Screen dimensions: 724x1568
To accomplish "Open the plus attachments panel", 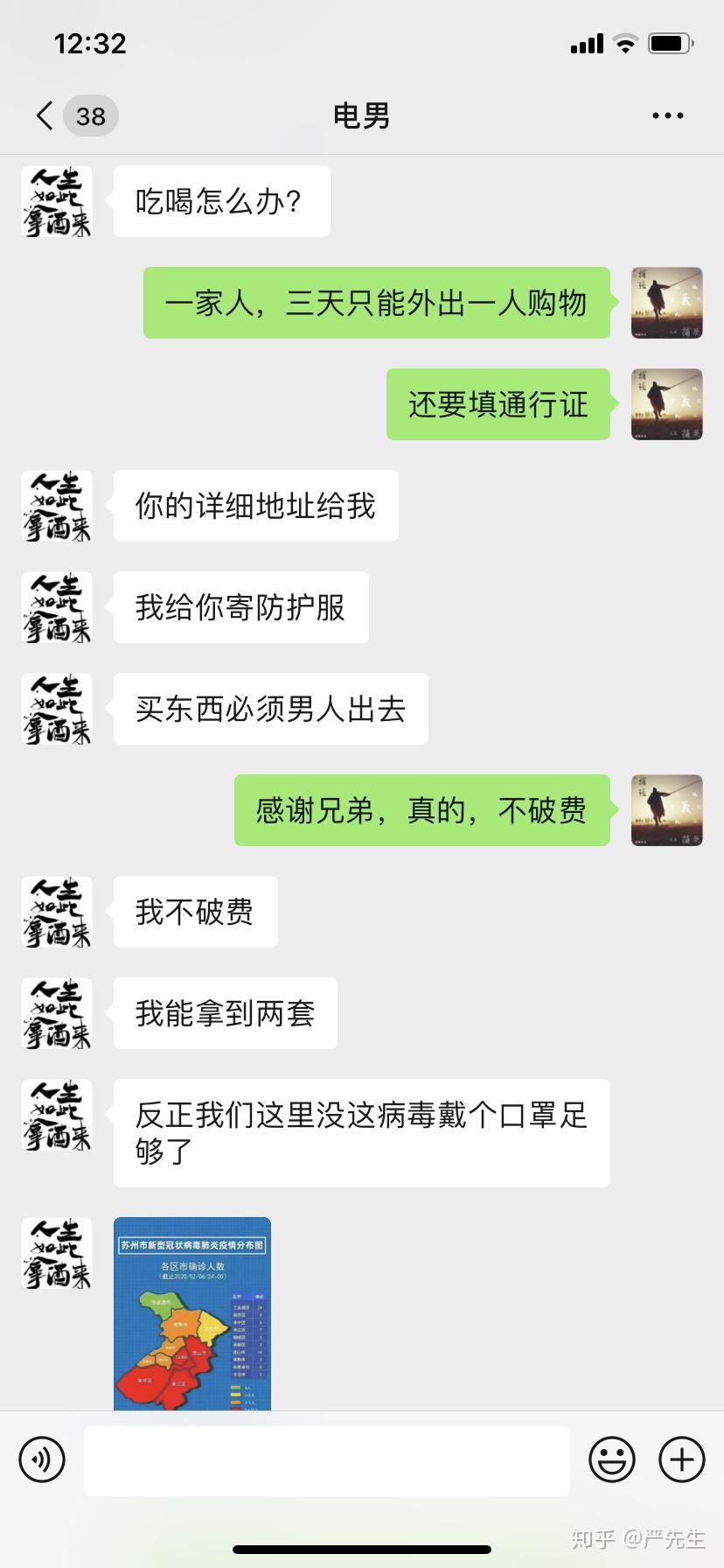I will (682, 1459).
